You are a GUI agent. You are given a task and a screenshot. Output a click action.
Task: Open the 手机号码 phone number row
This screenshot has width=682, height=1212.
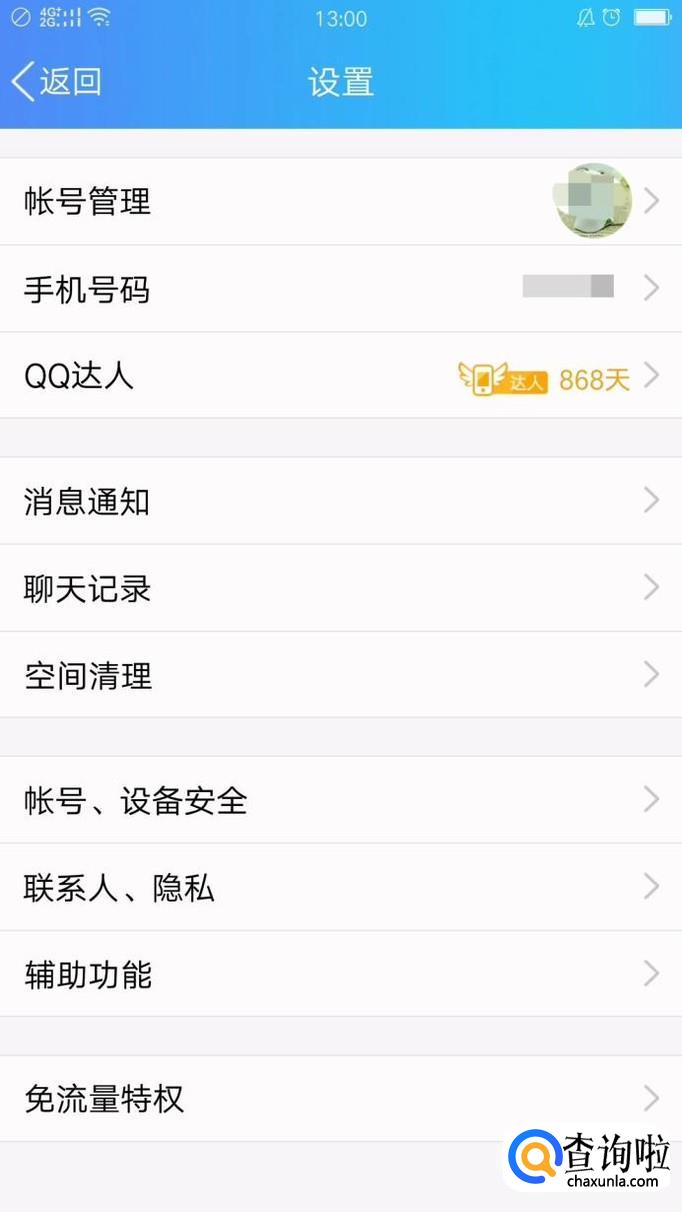pos(340,289)
